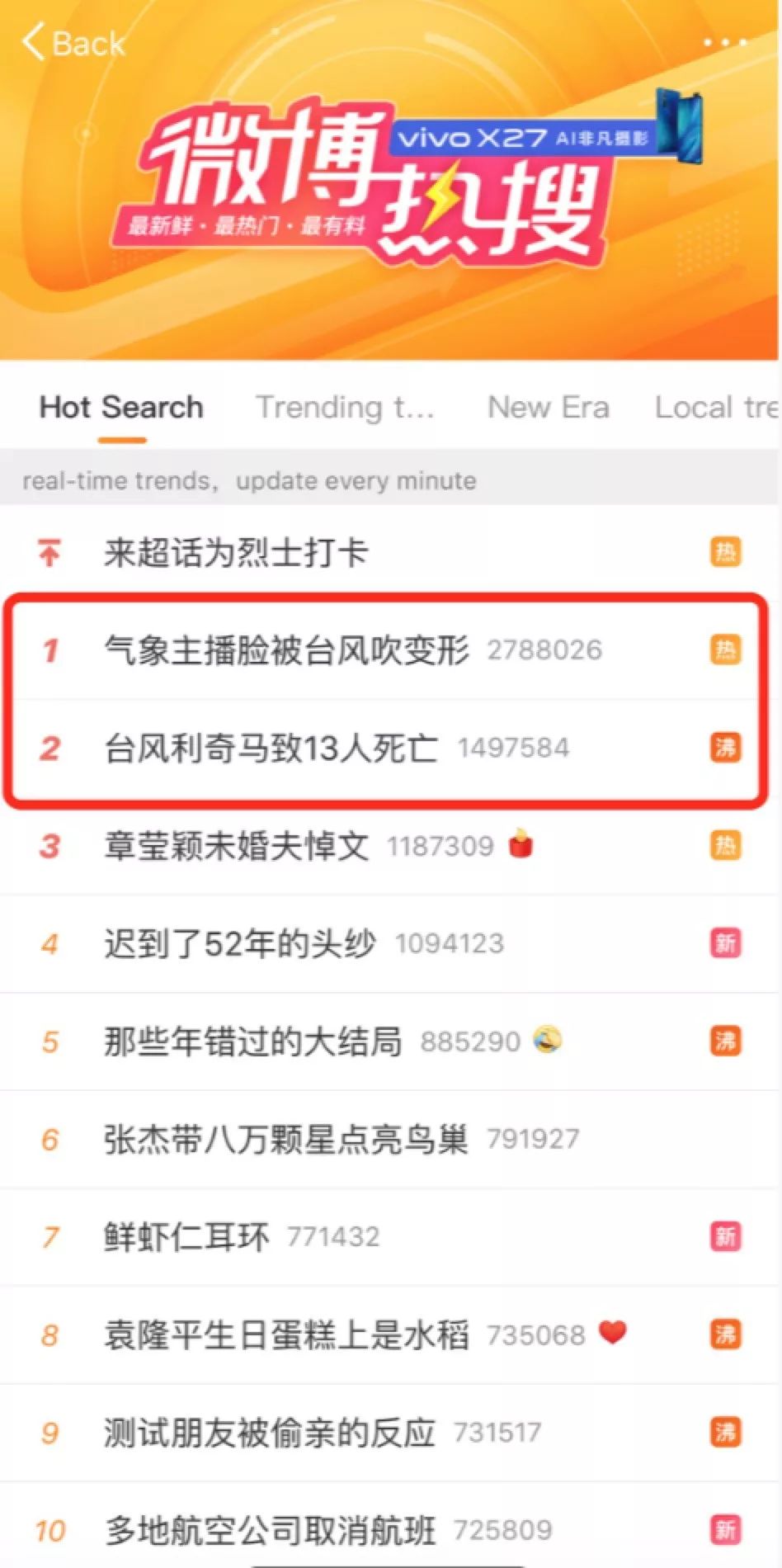The image size is (782, 1568).
Task: Switch to the Trending topics tab
Action: (x=345, y=407)
